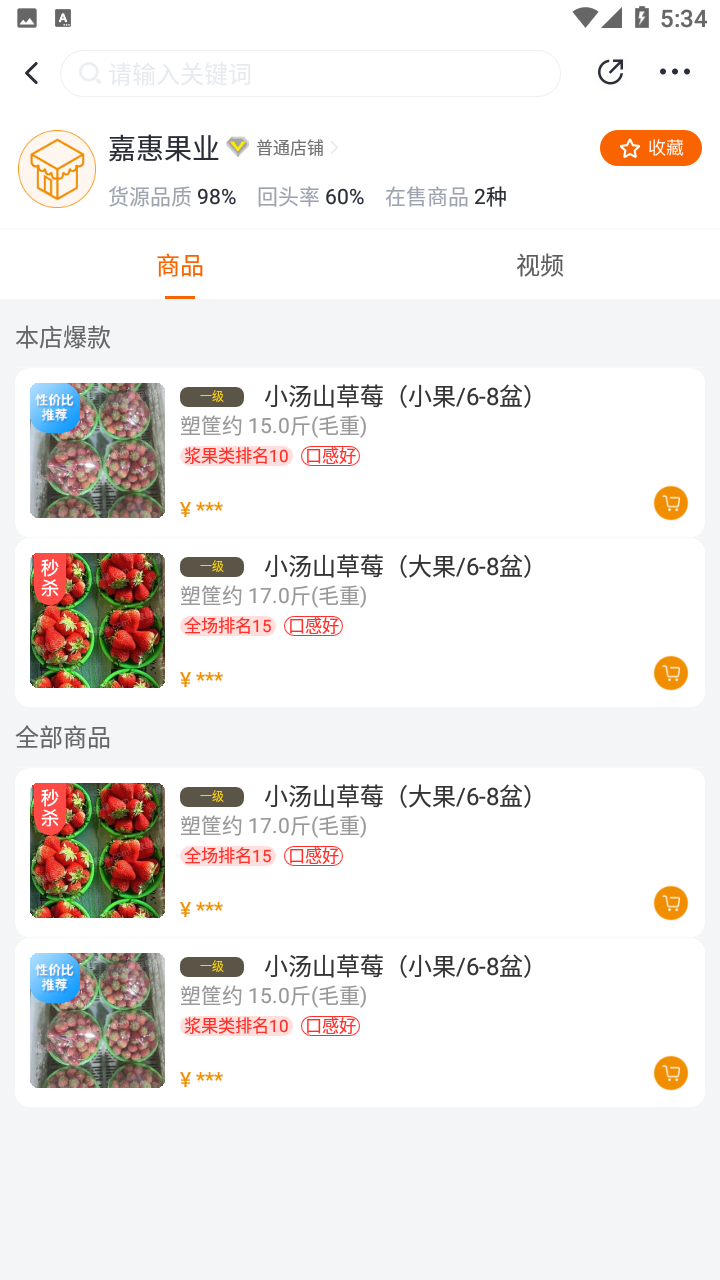Switch to the 商品 tab

180,266
